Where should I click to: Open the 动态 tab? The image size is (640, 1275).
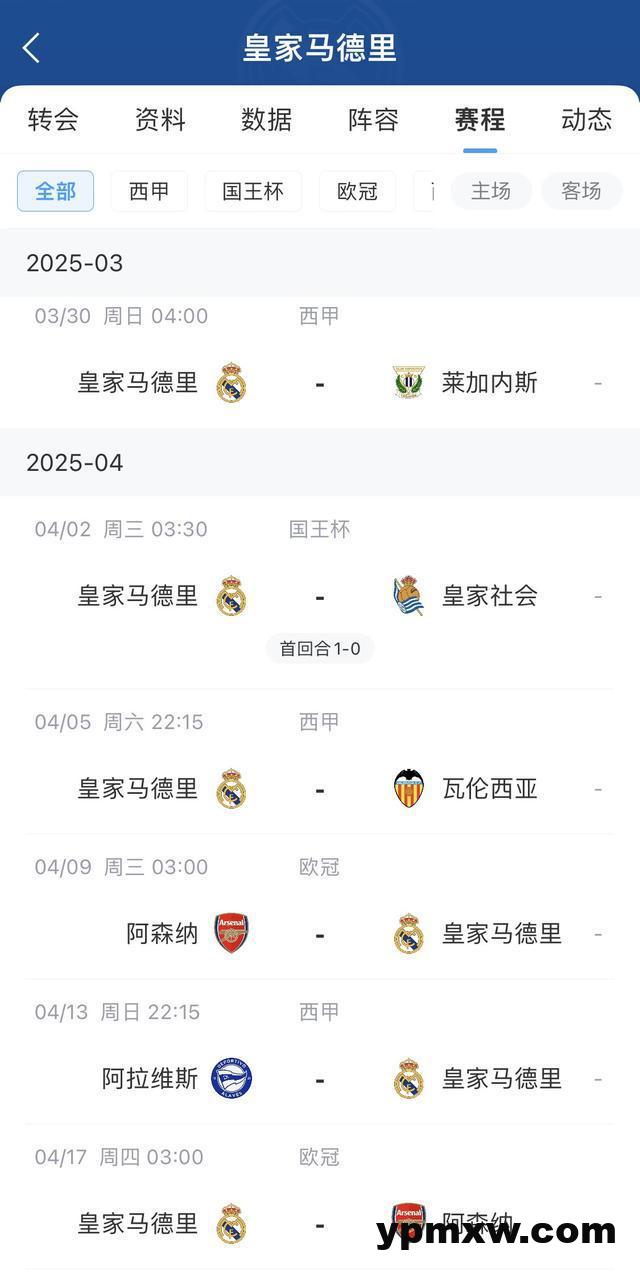tap(586, 120)
